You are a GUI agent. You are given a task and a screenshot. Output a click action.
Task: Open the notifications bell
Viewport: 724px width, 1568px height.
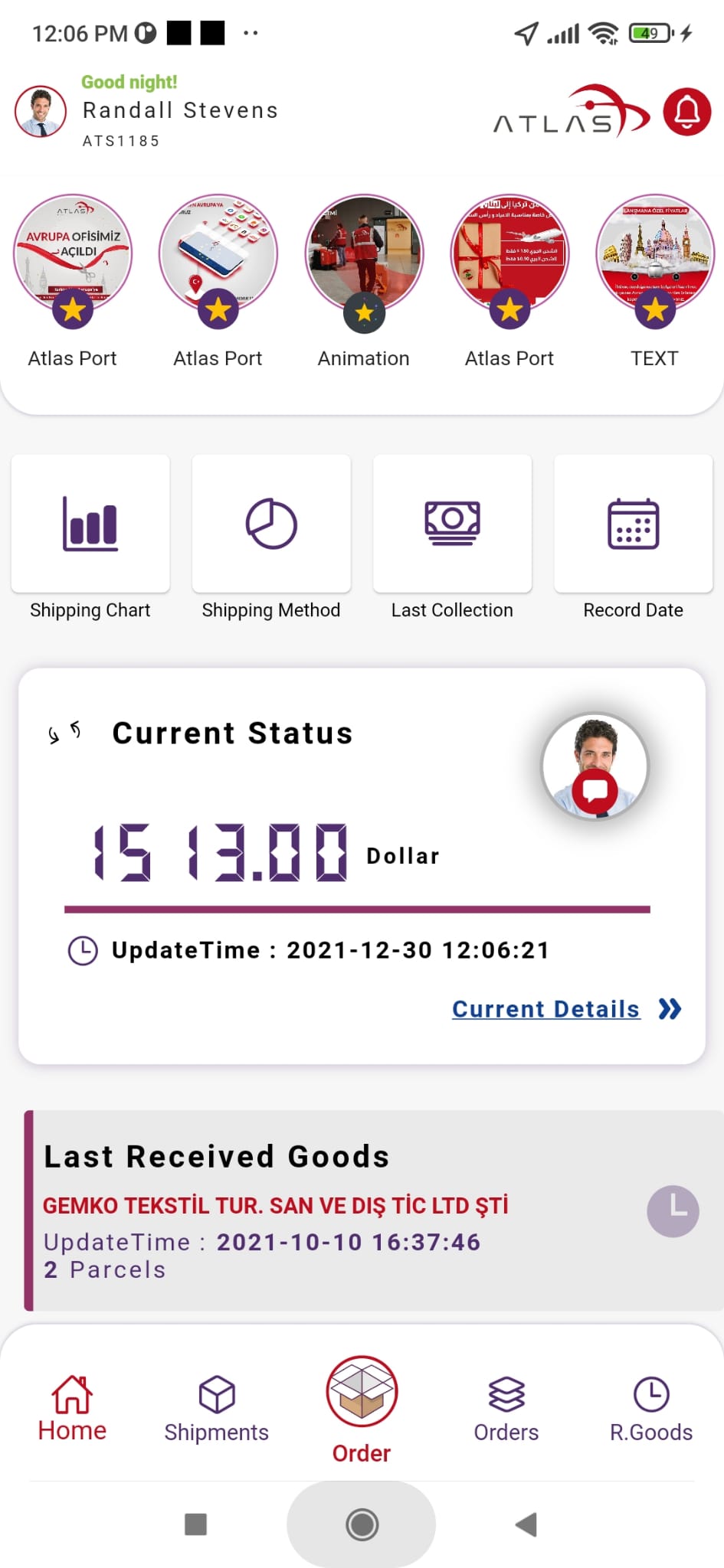[686, 112]
